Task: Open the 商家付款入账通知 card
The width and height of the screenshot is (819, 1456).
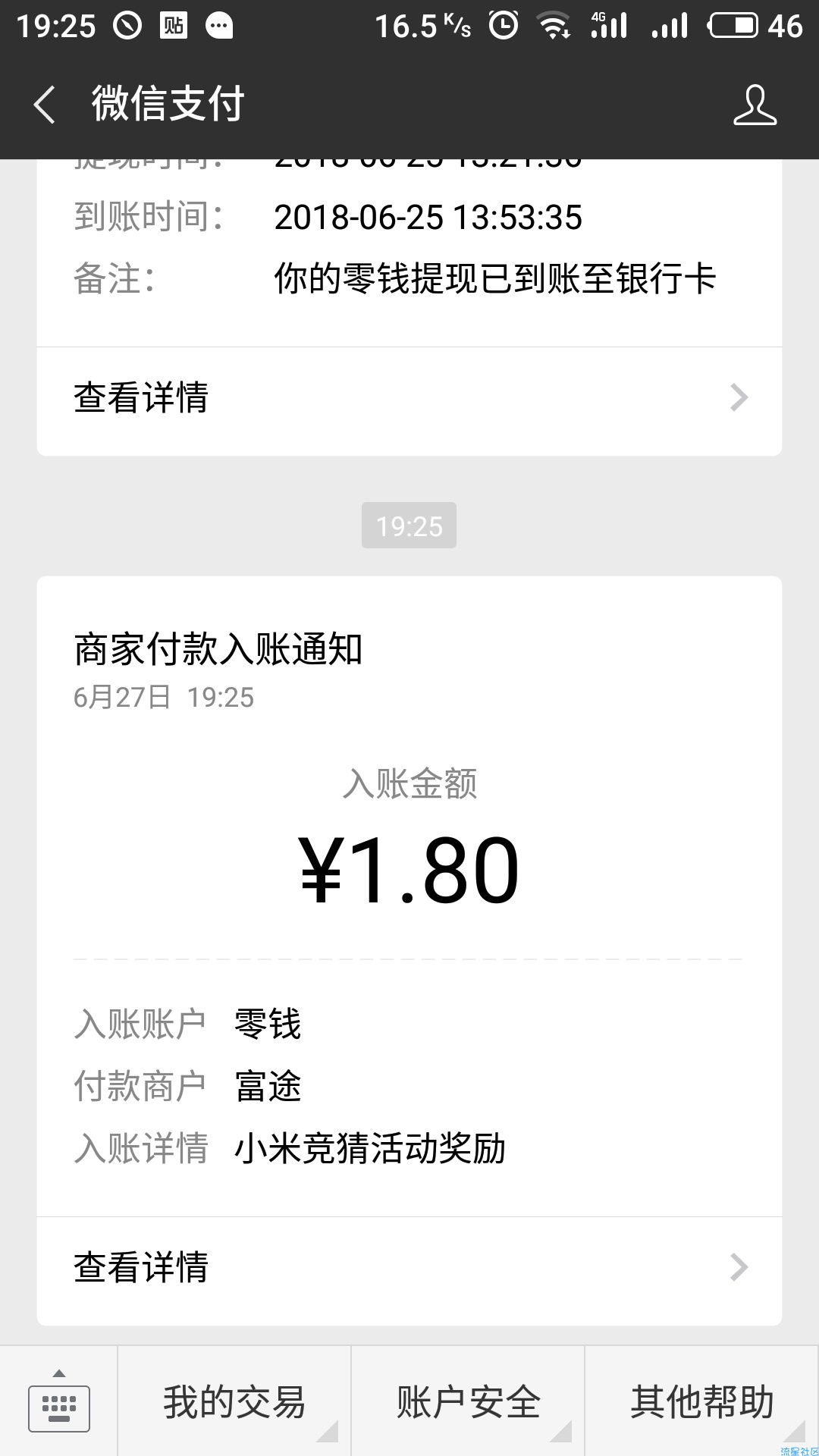Action: tap(409, 896)
